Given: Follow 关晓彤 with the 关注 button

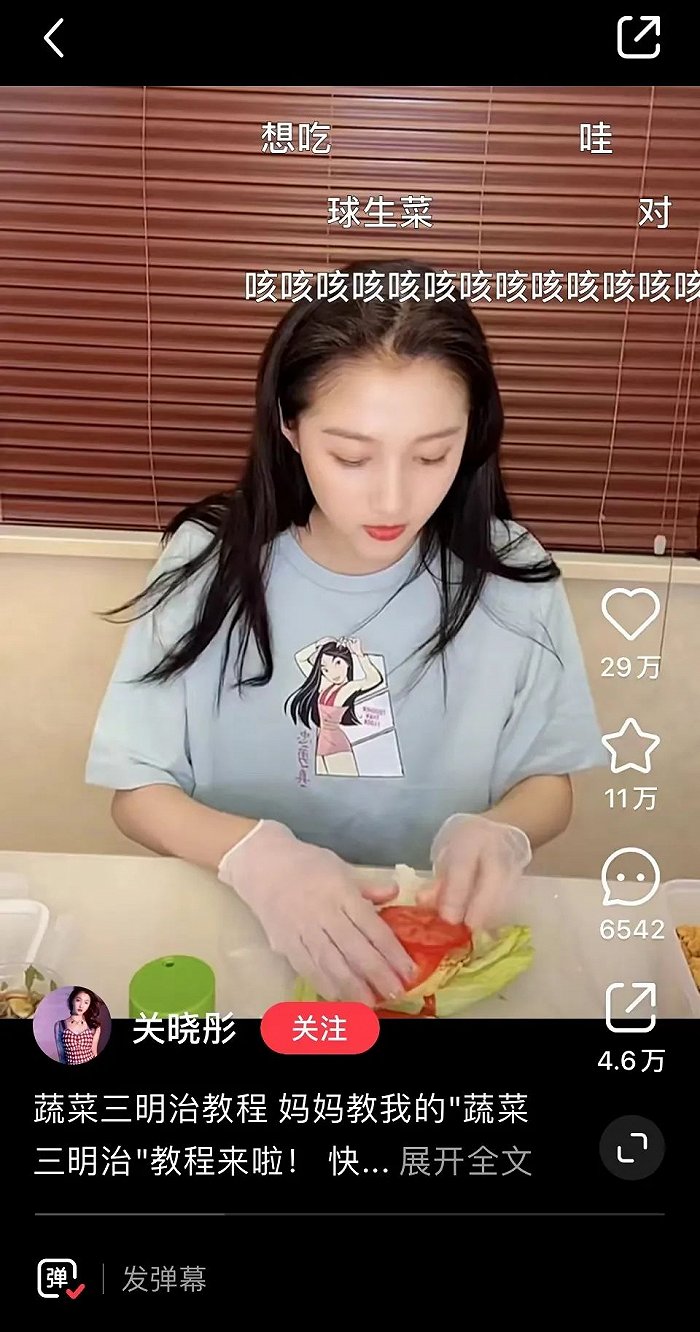Looking at the screenshot, I should (320, 1029).
